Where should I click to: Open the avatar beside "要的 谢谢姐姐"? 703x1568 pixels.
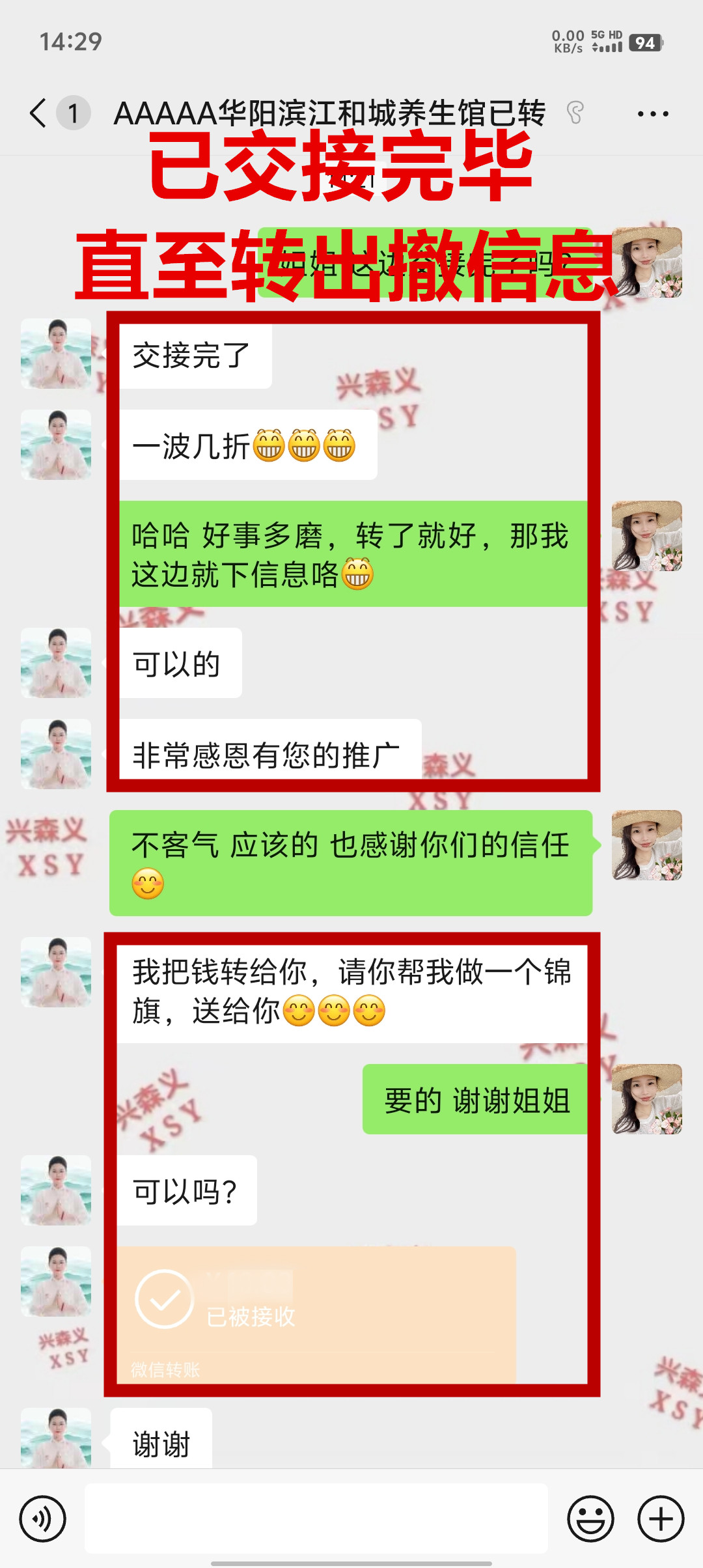pos(646,1099)
